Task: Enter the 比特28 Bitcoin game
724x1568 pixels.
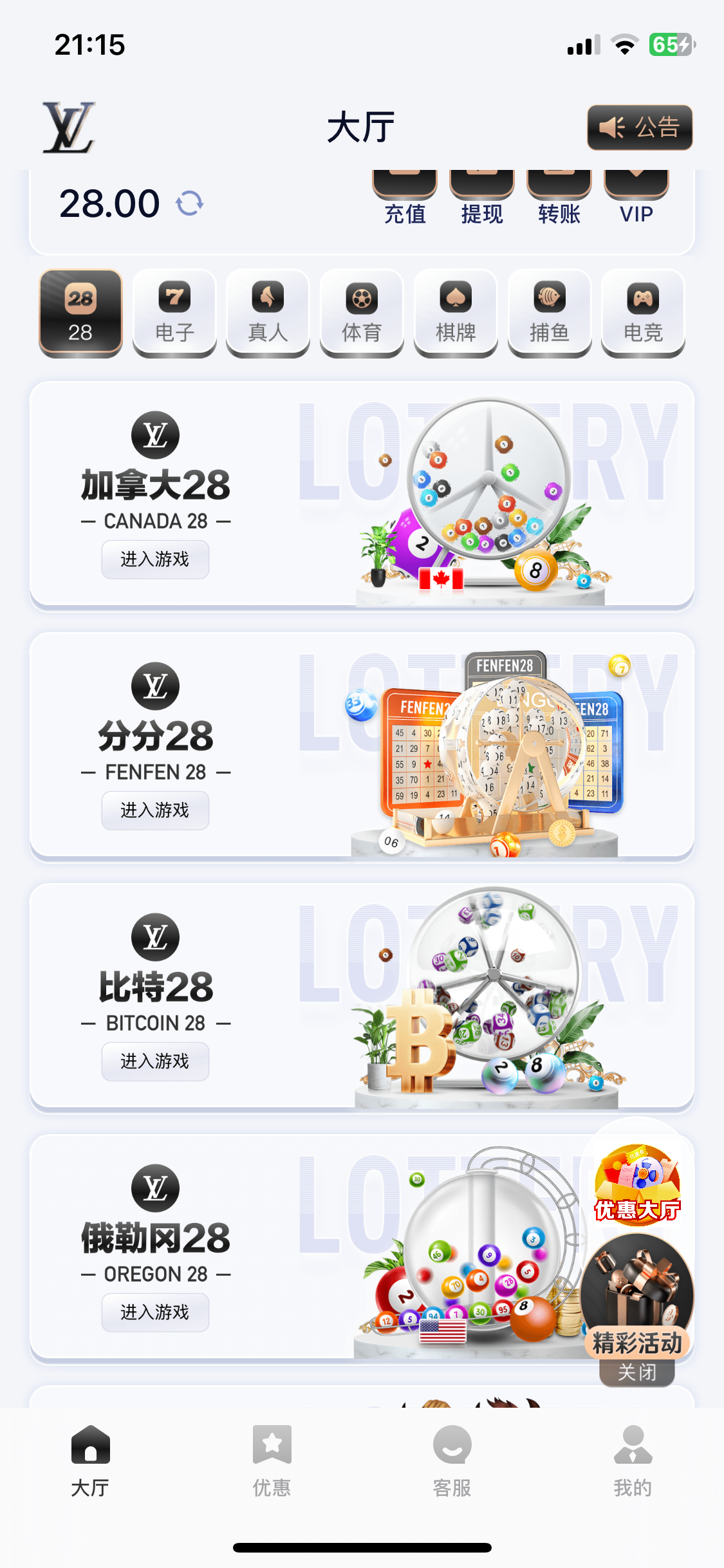Action: (x=155, y=1061)
